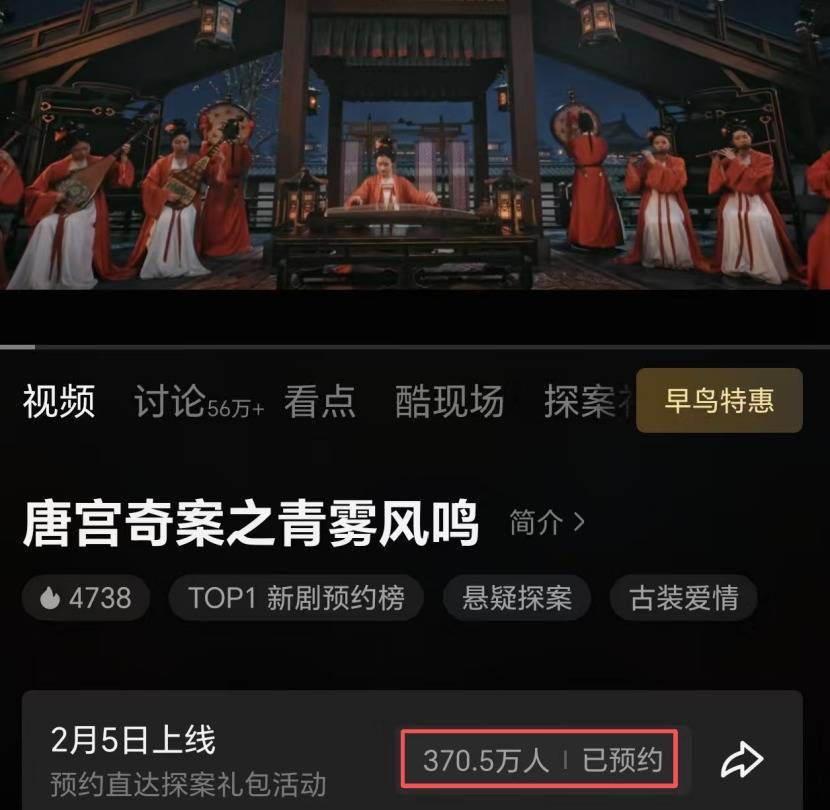Share this drama with the arrow icon
The image size is (830, 810).
[x=742, y=761]
